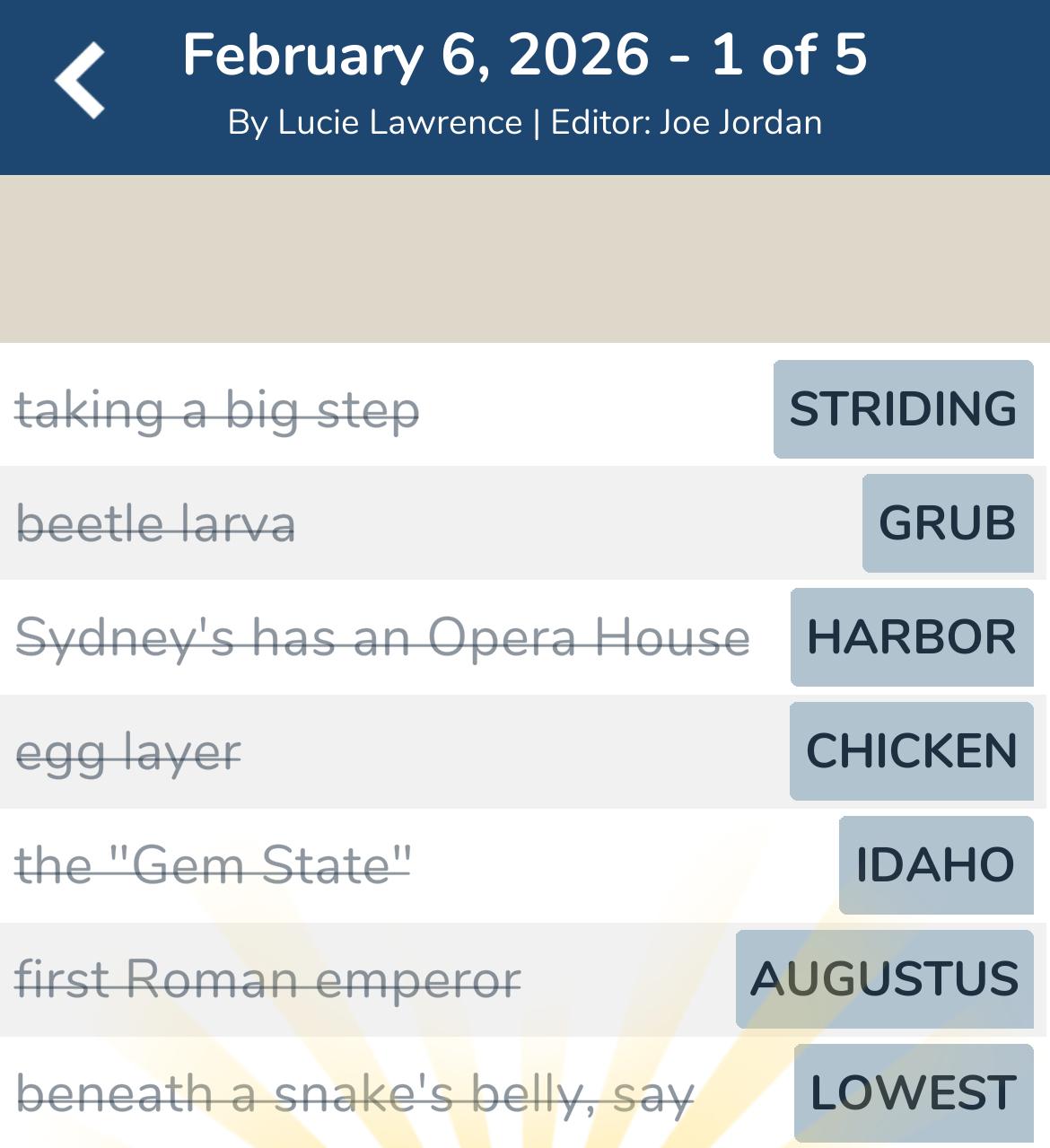This screenshot has width=1050, height=1148.
Task: Select the STRIDING answer tile
Action: (x=902, y=410)
